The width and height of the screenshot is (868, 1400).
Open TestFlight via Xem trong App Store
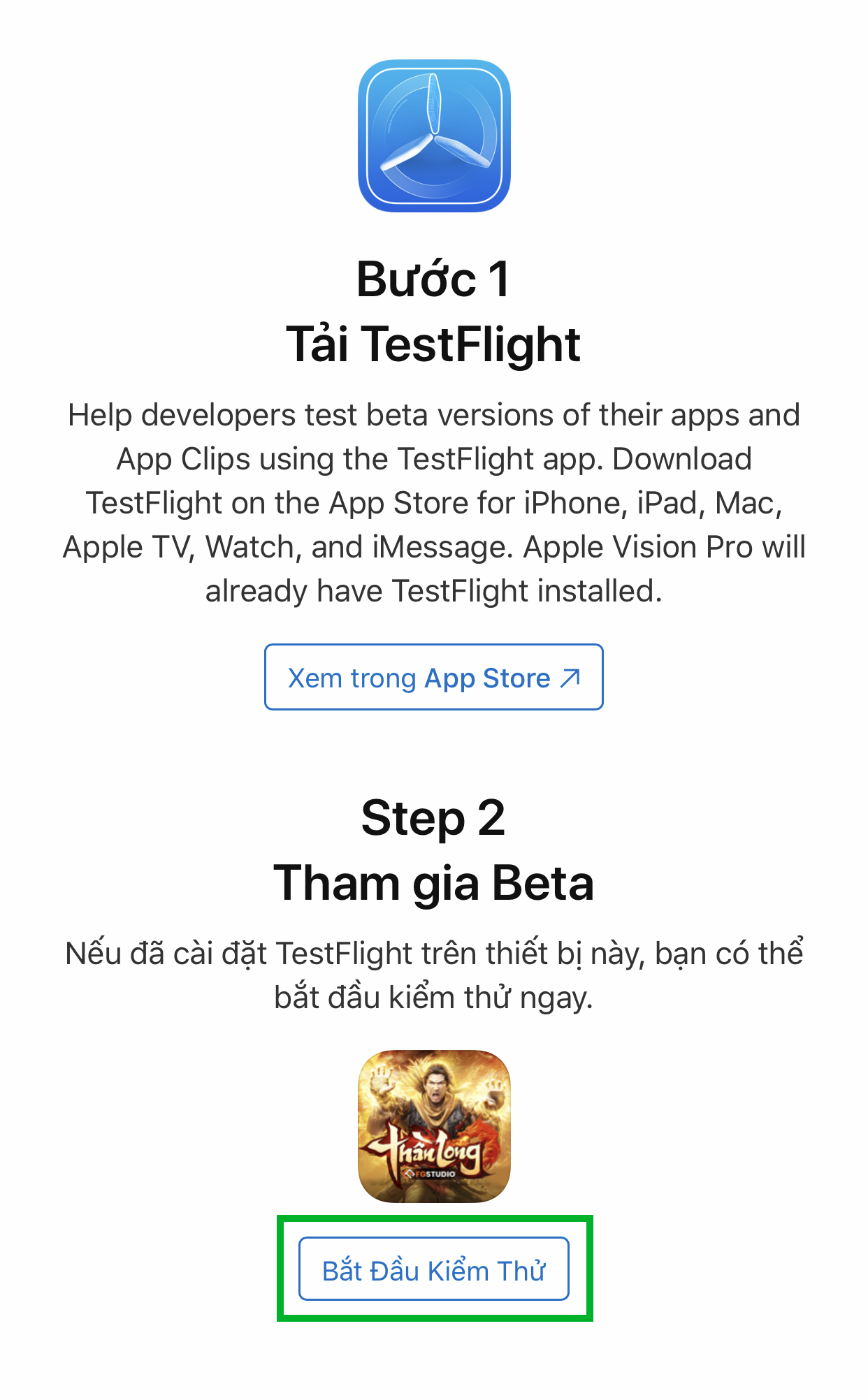[433, 678]
